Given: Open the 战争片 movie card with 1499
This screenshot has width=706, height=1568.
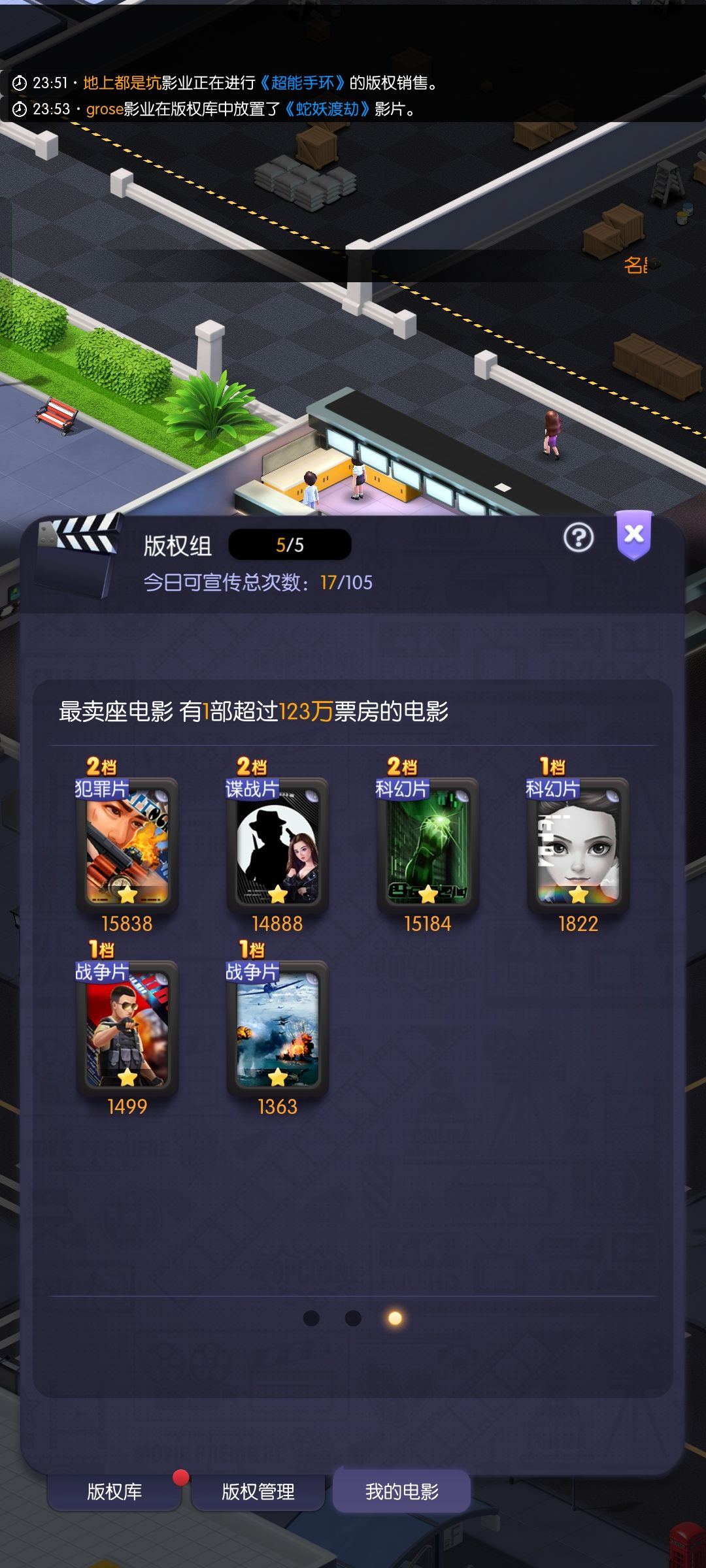Looking at the screenshot, I should [127, 1028].
